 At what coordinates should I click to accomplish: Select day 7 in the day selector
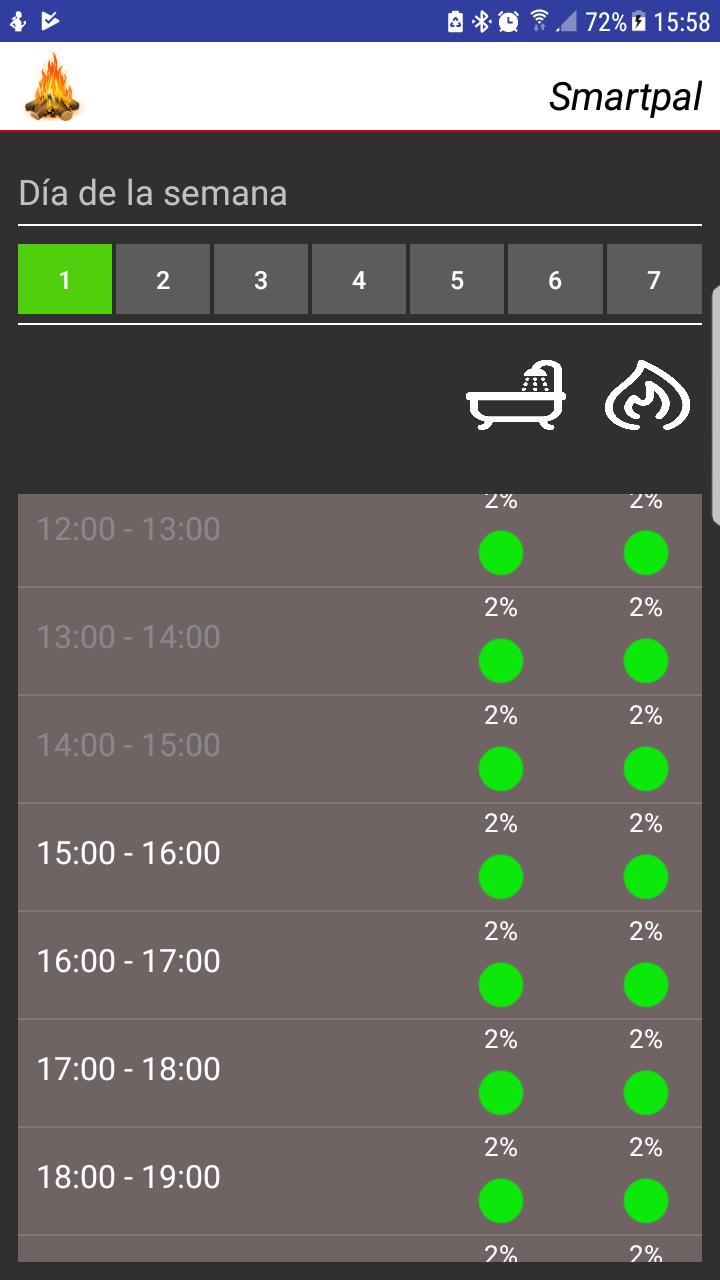[654, 279]
